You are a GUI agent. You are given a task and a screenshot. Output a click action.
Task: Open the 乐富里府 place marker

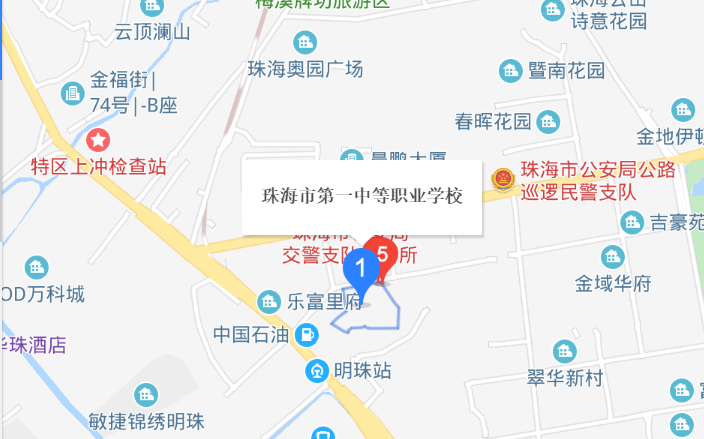[268, 300]
